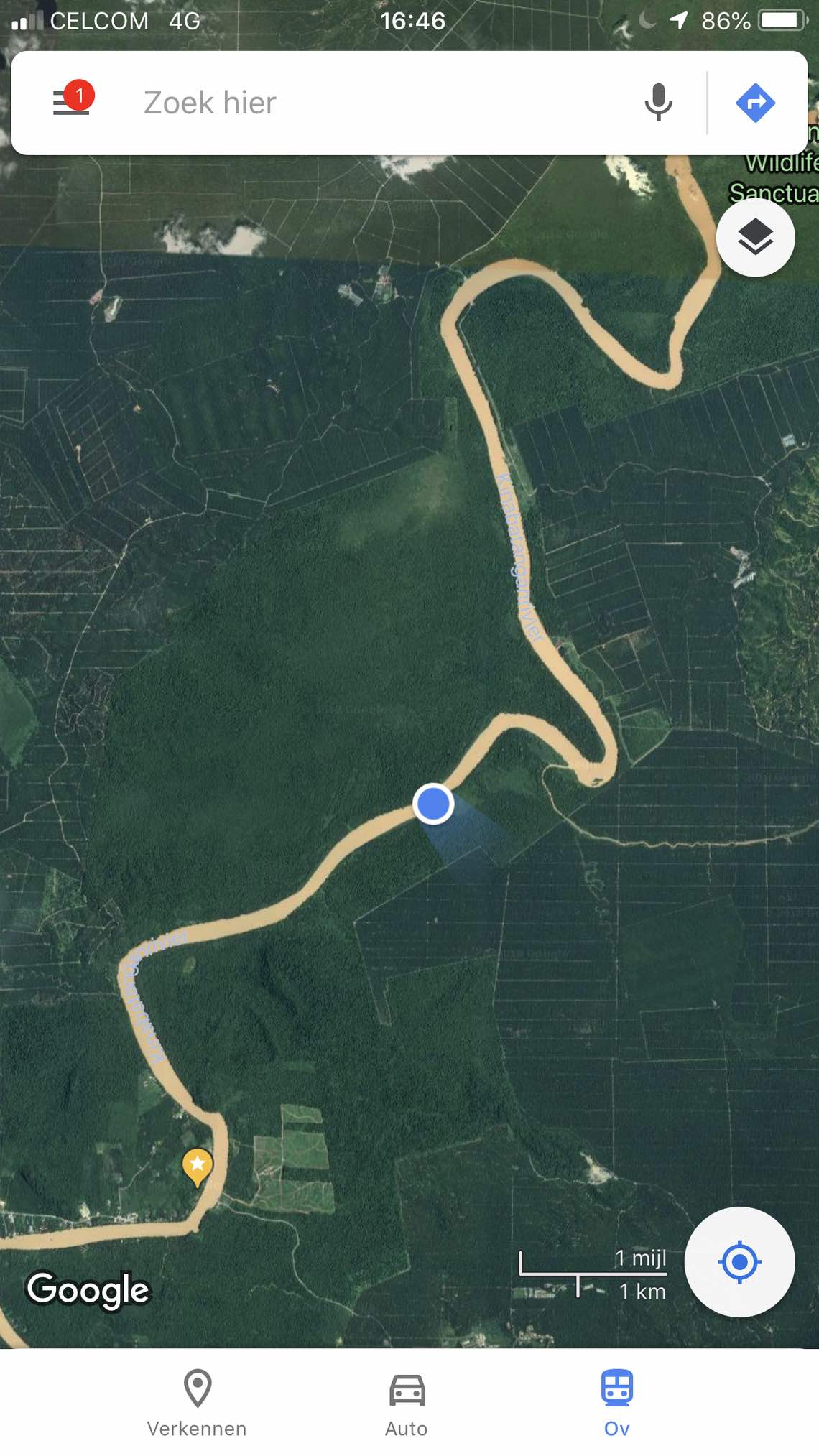Switch to the Verkennen tab
Viewport: 819px width, 1456px height.
click(x=197, y=1402)
